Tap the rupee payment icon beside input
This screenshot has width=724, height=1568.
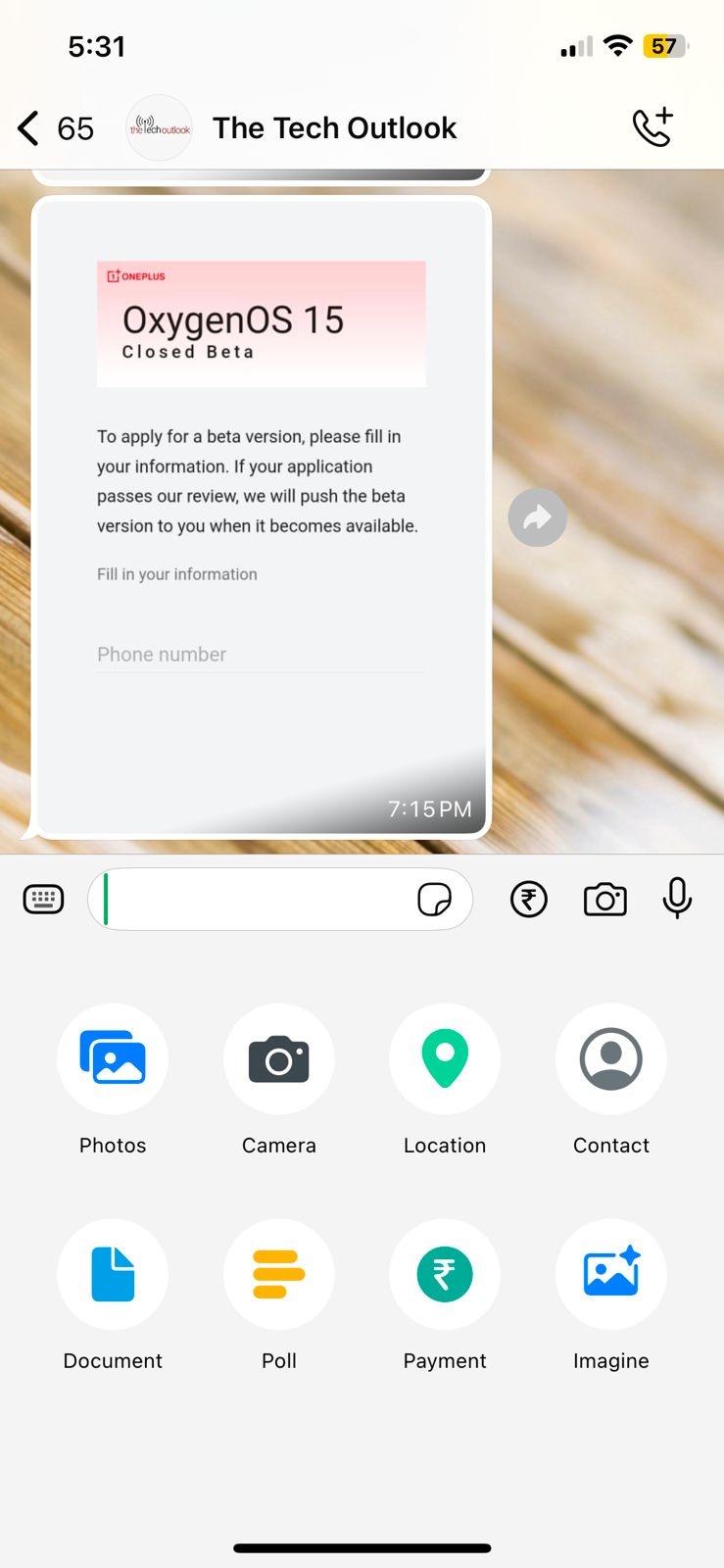tap(529, 899)
